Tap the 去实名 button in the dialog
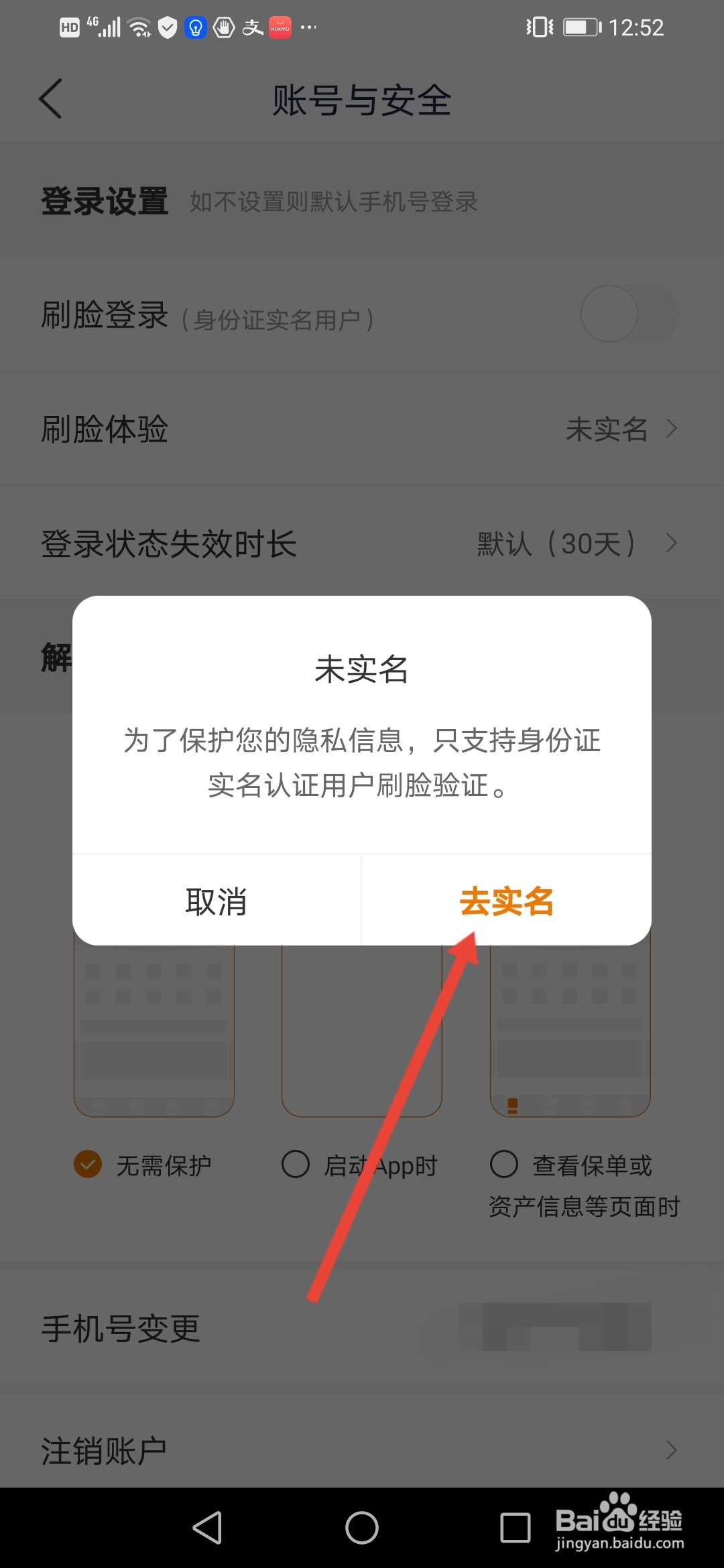The height and width of the screenshot is (1568, 724). tap(507, 901)
